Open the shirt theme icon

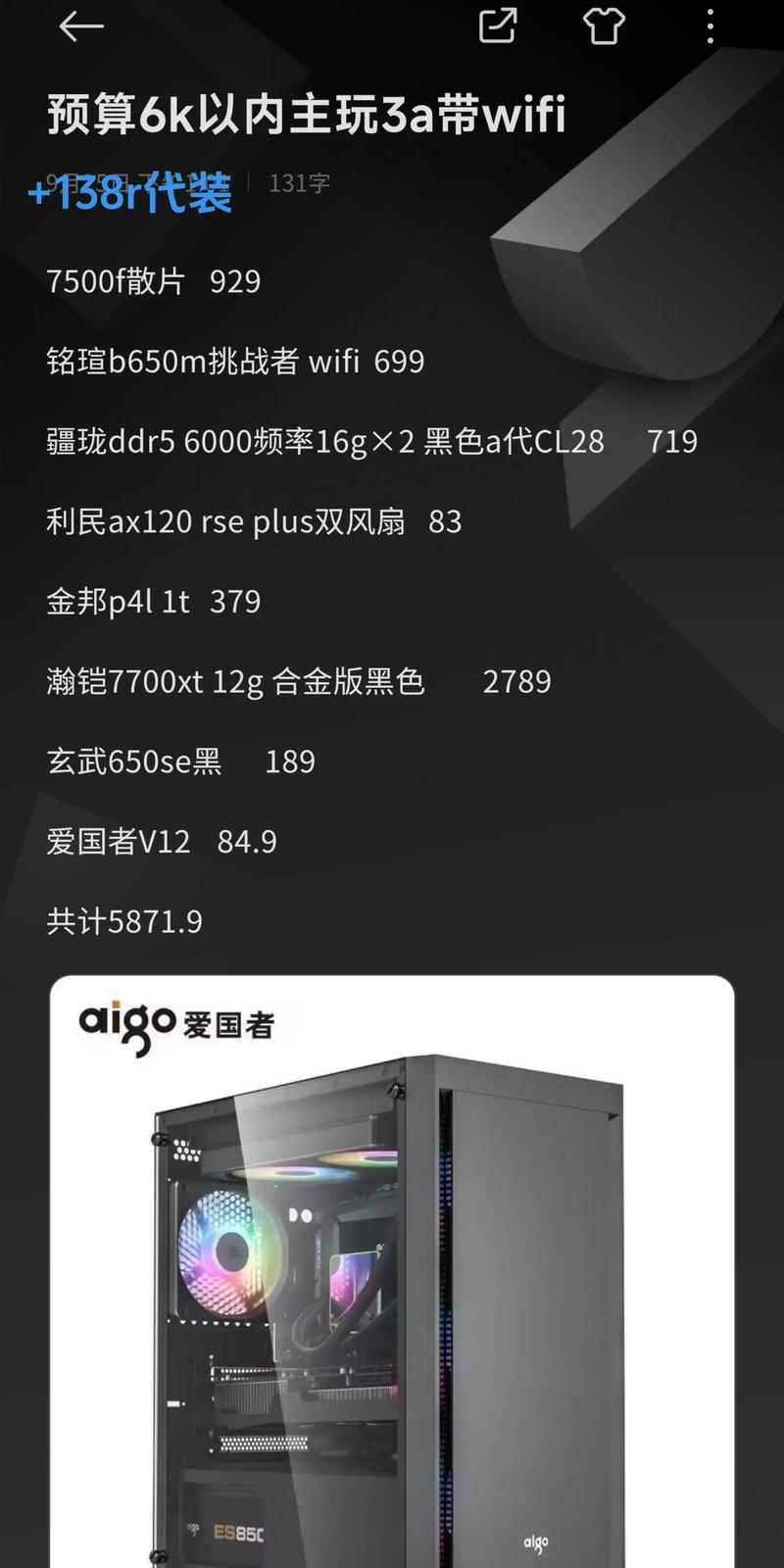(x=604, y=26)
